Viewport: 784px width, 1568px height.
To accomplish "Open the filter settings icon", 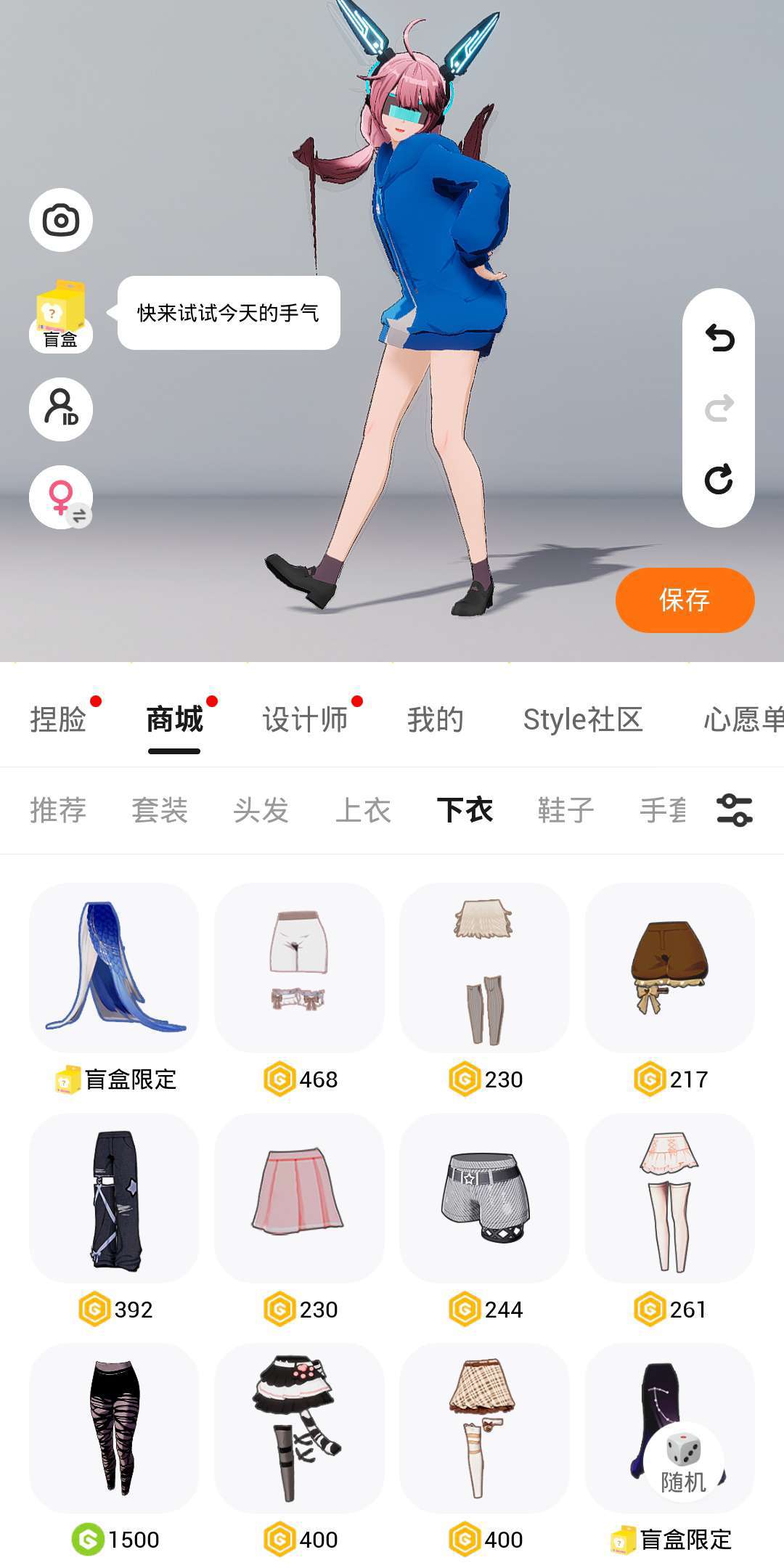I will coord(735,810).
